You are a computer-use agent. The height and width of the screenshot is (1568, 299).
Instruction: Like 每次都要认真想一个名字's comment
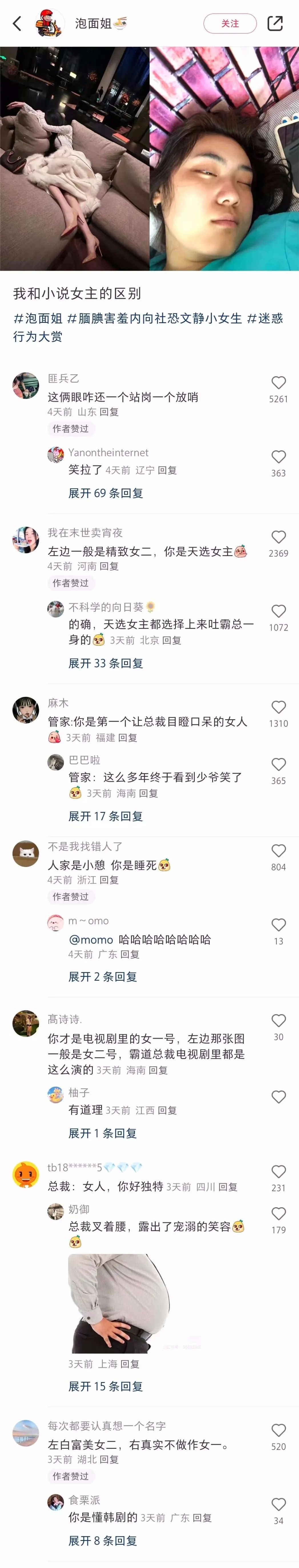point(278,1431)
